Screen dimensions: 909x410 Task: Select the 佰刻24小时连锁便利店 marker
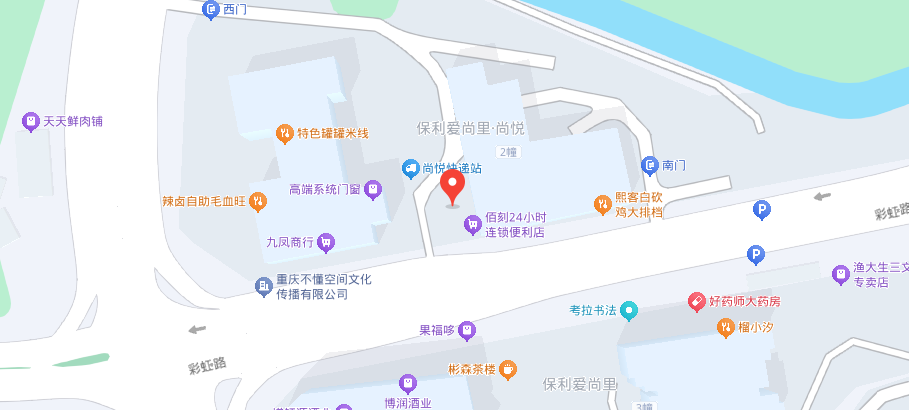click(472, 225)
